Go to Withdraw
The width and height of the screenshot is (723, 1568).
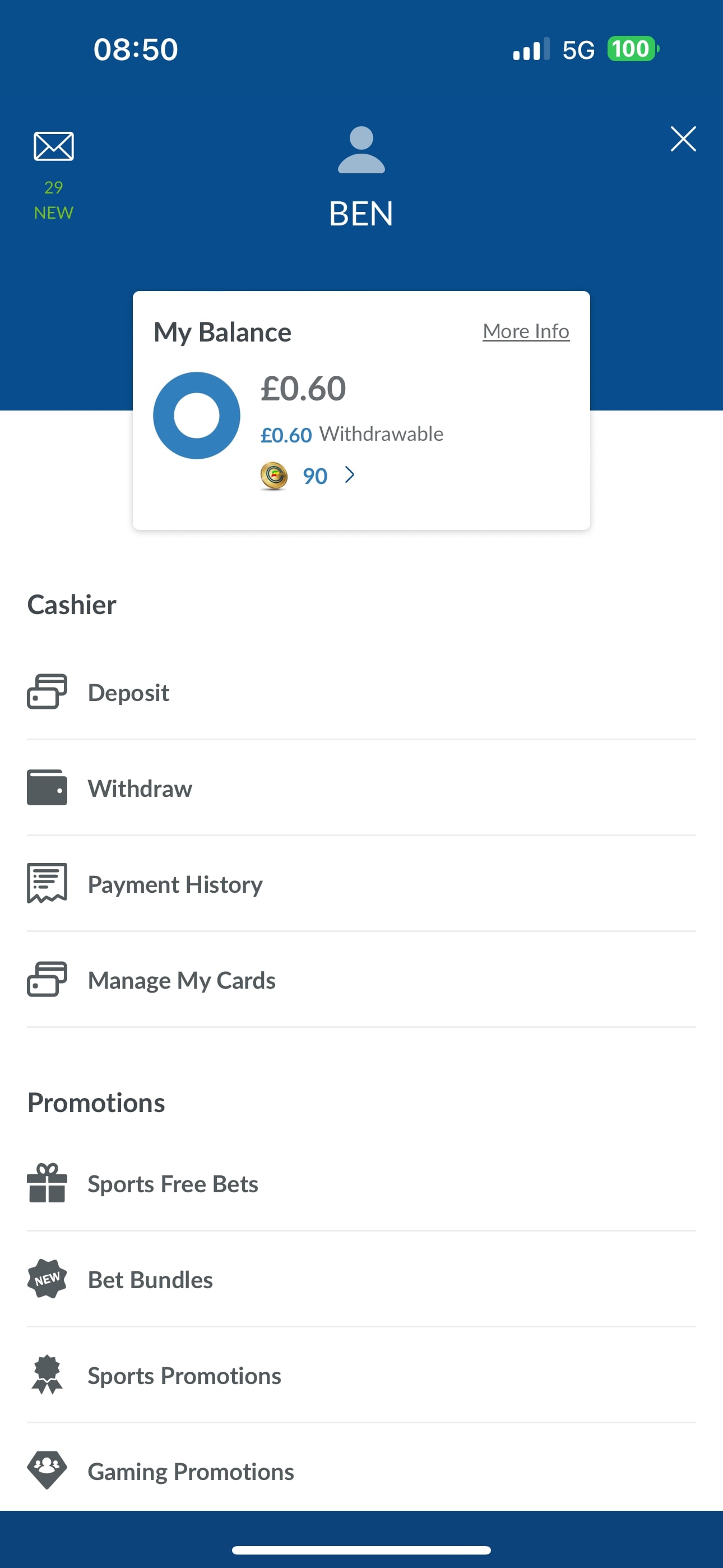coord(140,788)
